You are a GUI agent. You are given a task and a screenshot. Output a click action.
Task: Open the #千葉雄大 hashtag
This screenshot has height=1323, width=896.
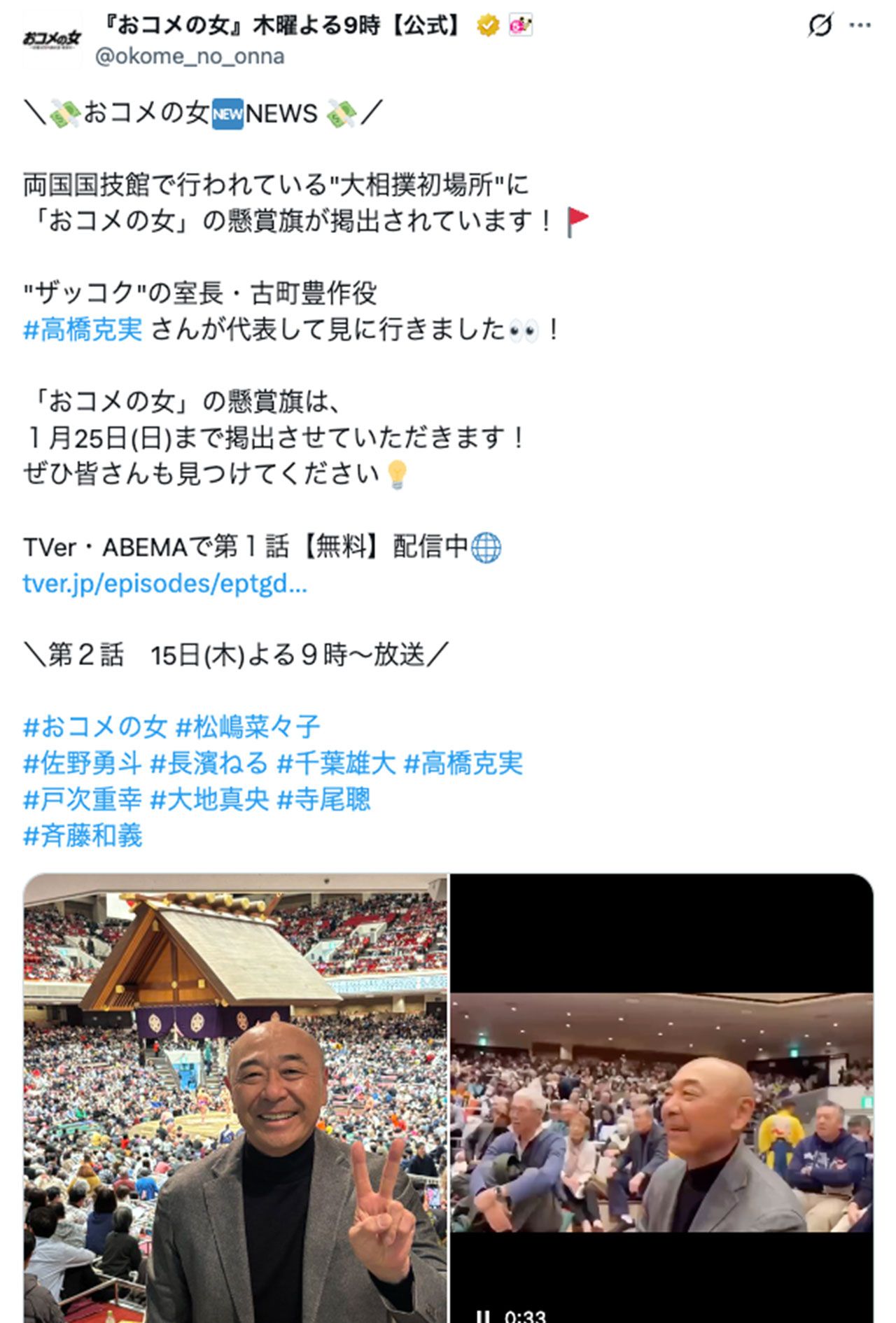click(x=337, y=763)
